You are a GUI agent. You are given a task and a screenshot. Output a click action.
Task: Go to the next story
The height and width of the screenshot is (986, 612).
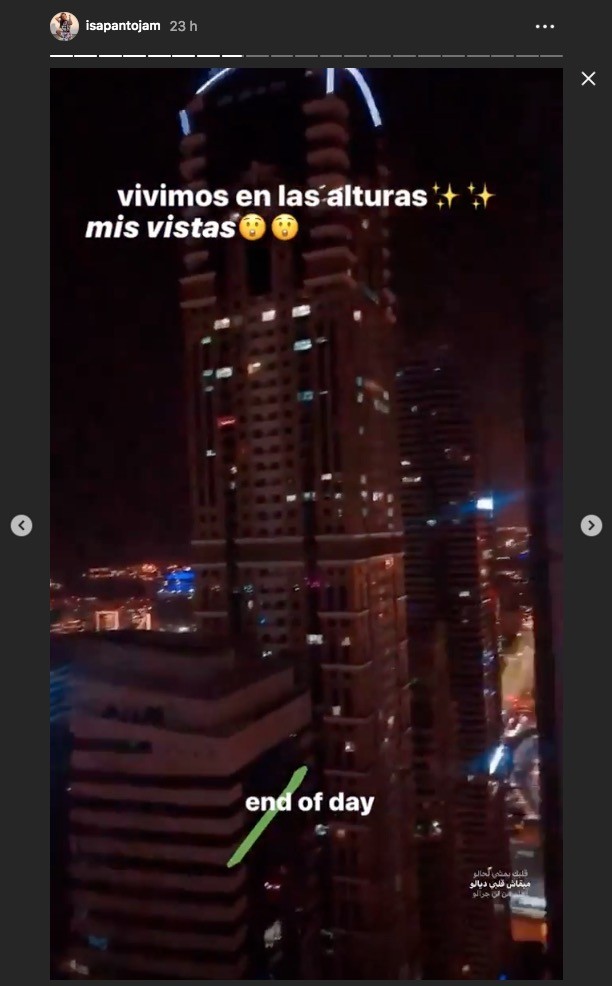point(591,525)
